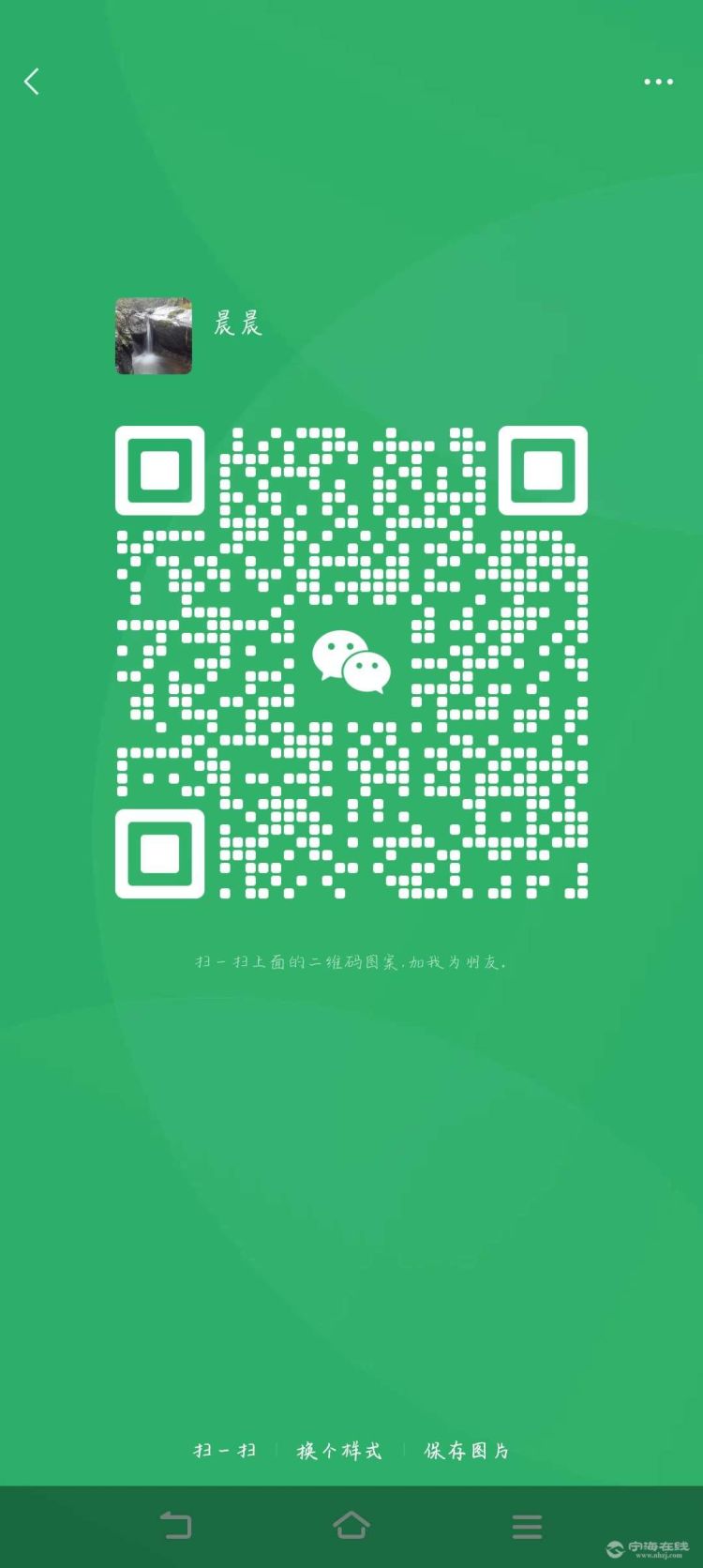The height and width of the screenshot is (1568, 703).
Task: Open the three-dot overflow menu
Action: tap(658, 83)
